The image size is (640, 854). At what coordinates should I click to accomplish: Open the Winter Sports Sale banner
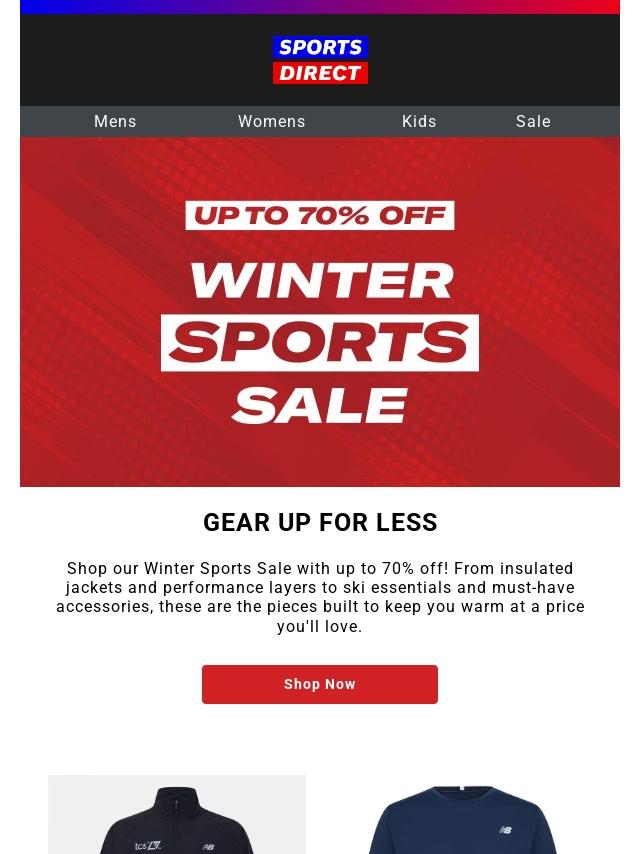click(320, 312)
